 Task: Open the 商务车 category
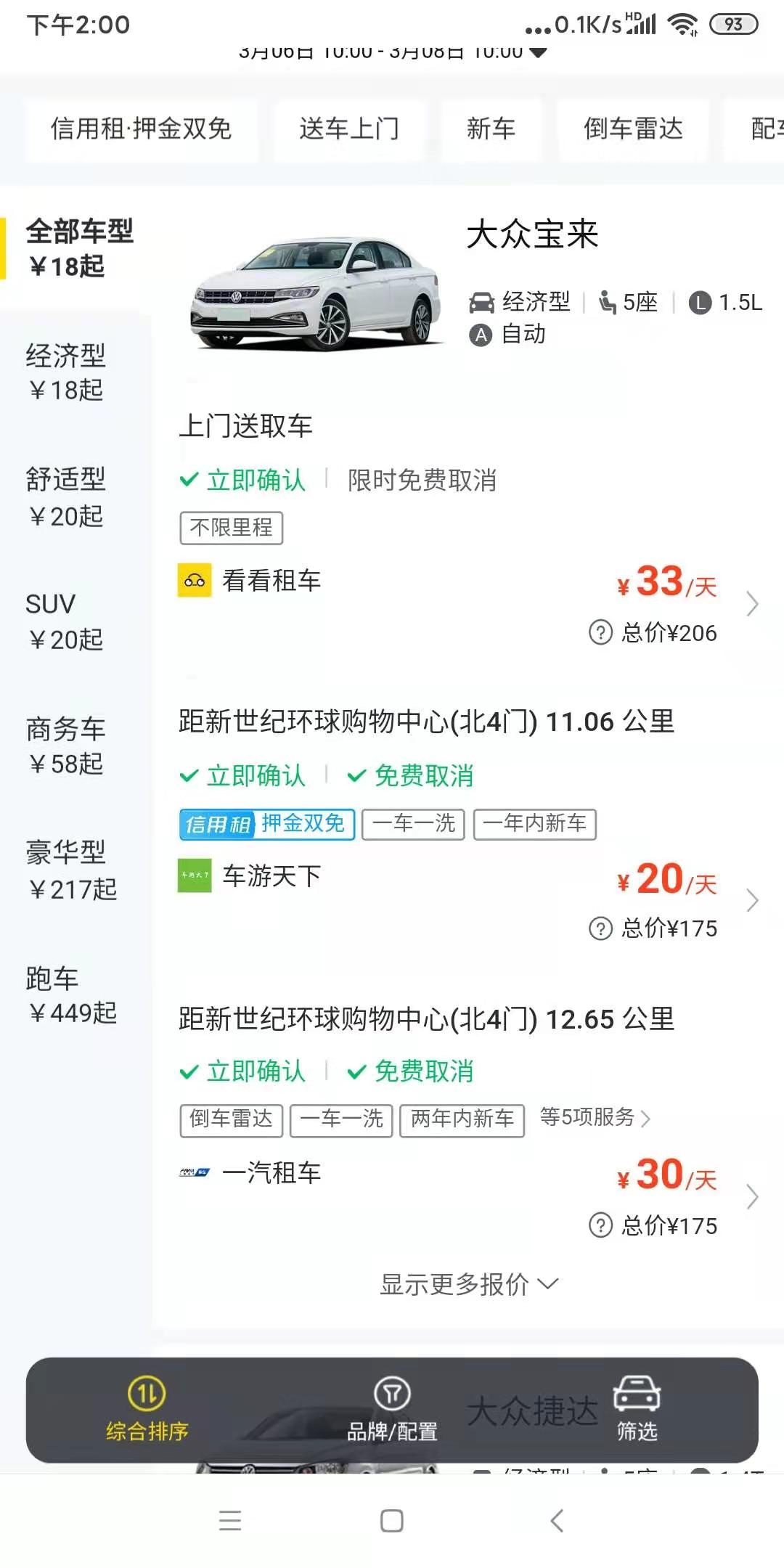[x=65, y=746]
